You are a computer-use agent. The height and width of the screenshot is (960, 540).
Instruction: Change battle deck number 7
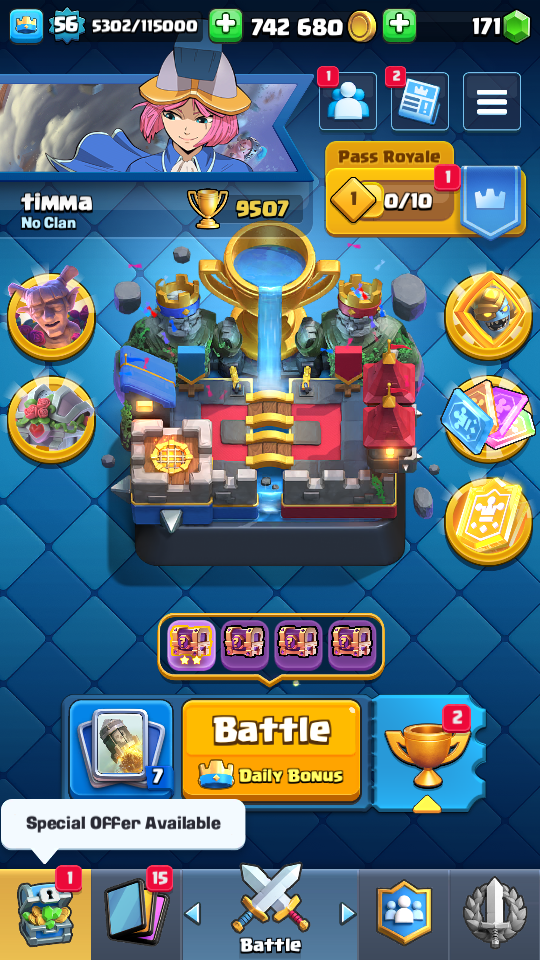(x=121, y=750)
